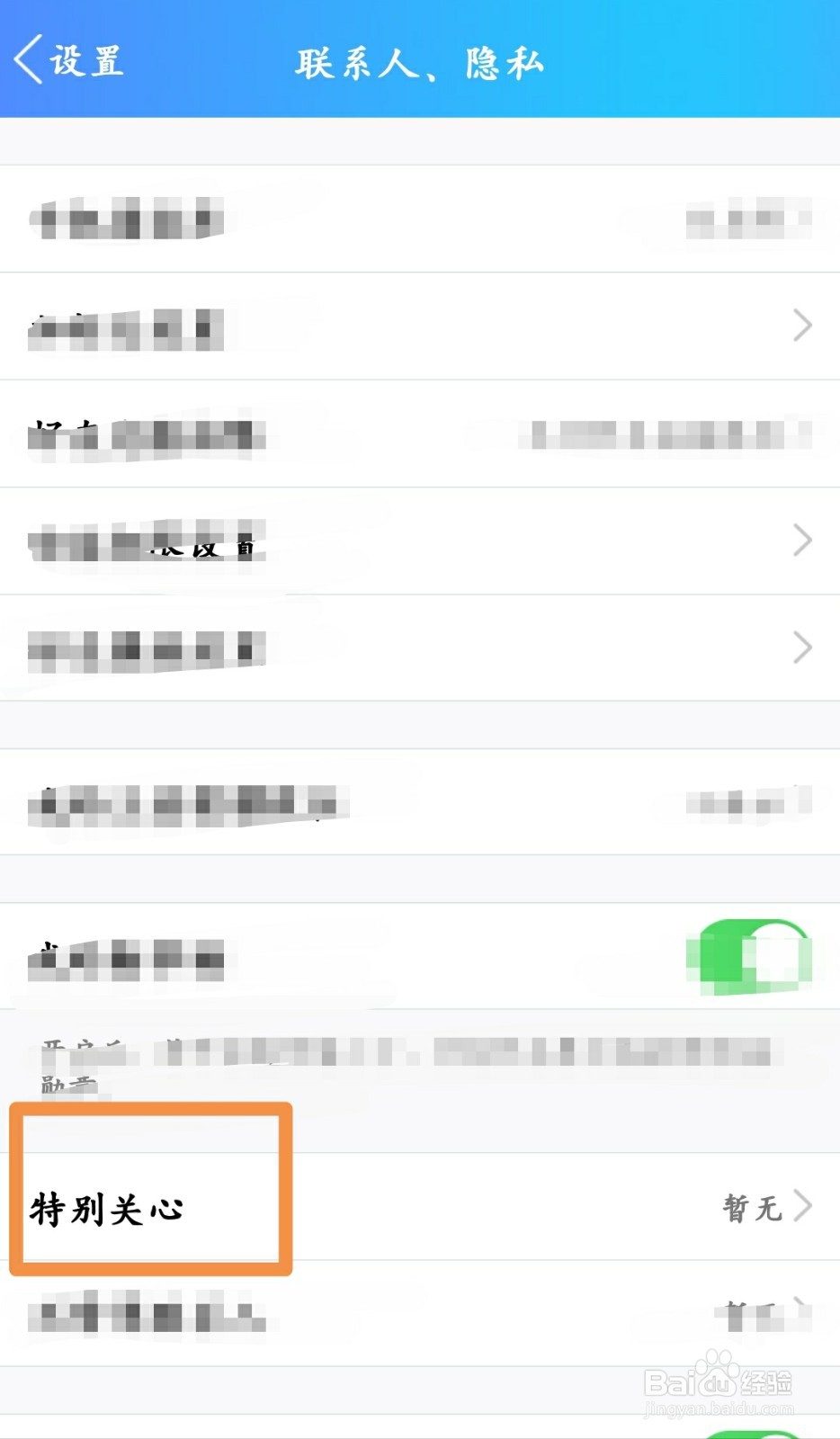Image resolution: width=840 pixels, height=1439 pixels.
Task: Select the 联系人、隐私 title text
Action: click(418, 63)
